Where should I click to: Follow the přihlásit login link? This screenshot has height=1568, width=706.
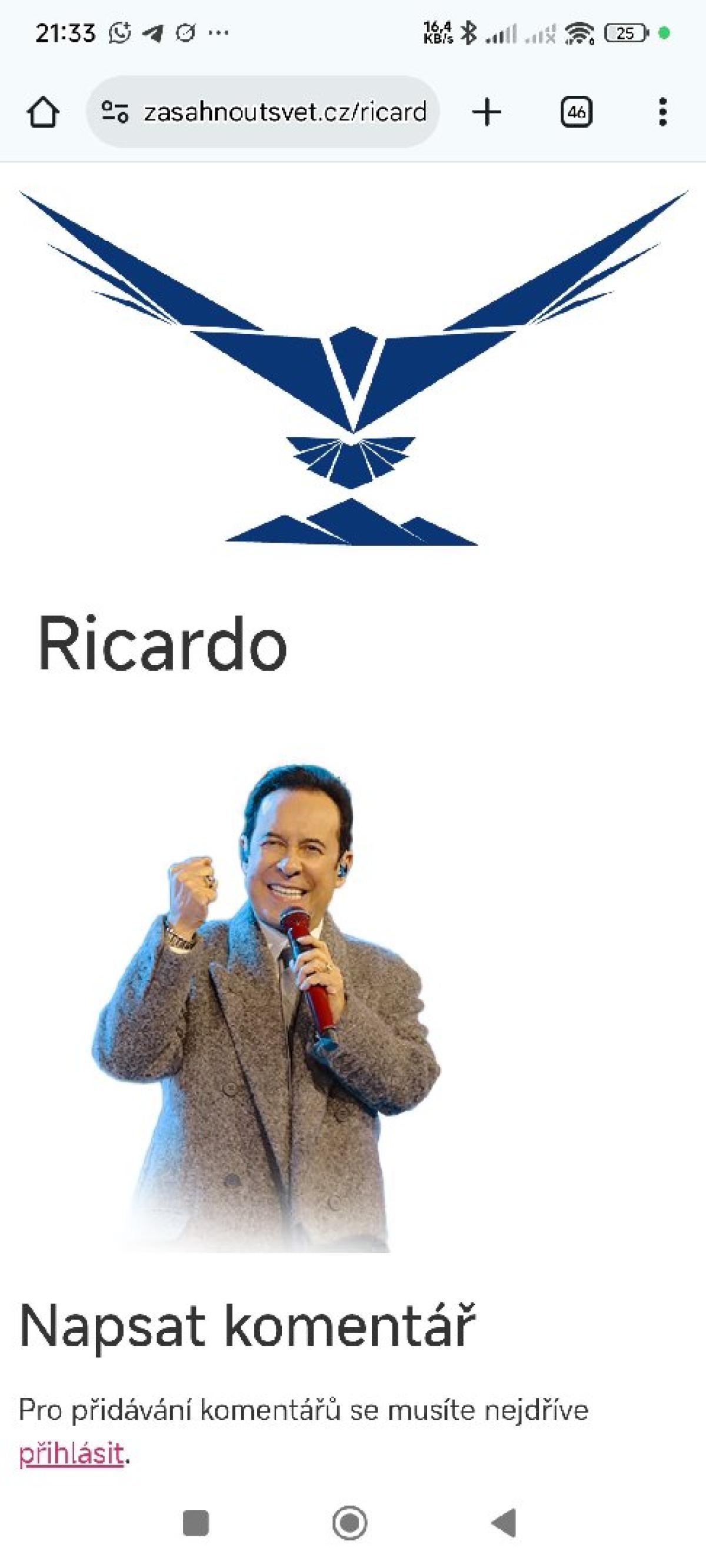point(71,1454)
